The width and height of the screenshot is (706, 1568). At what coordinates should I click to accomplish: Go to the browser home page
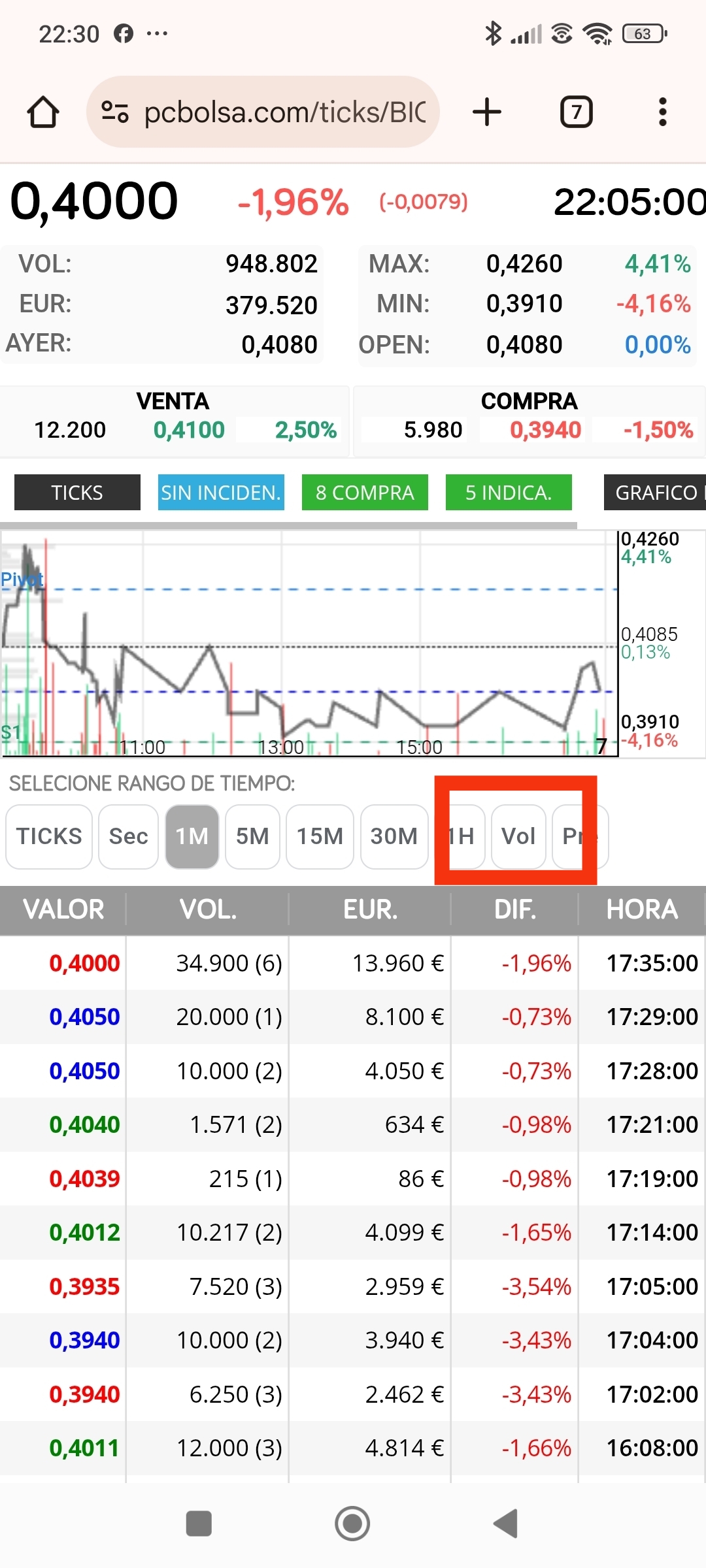43,112
